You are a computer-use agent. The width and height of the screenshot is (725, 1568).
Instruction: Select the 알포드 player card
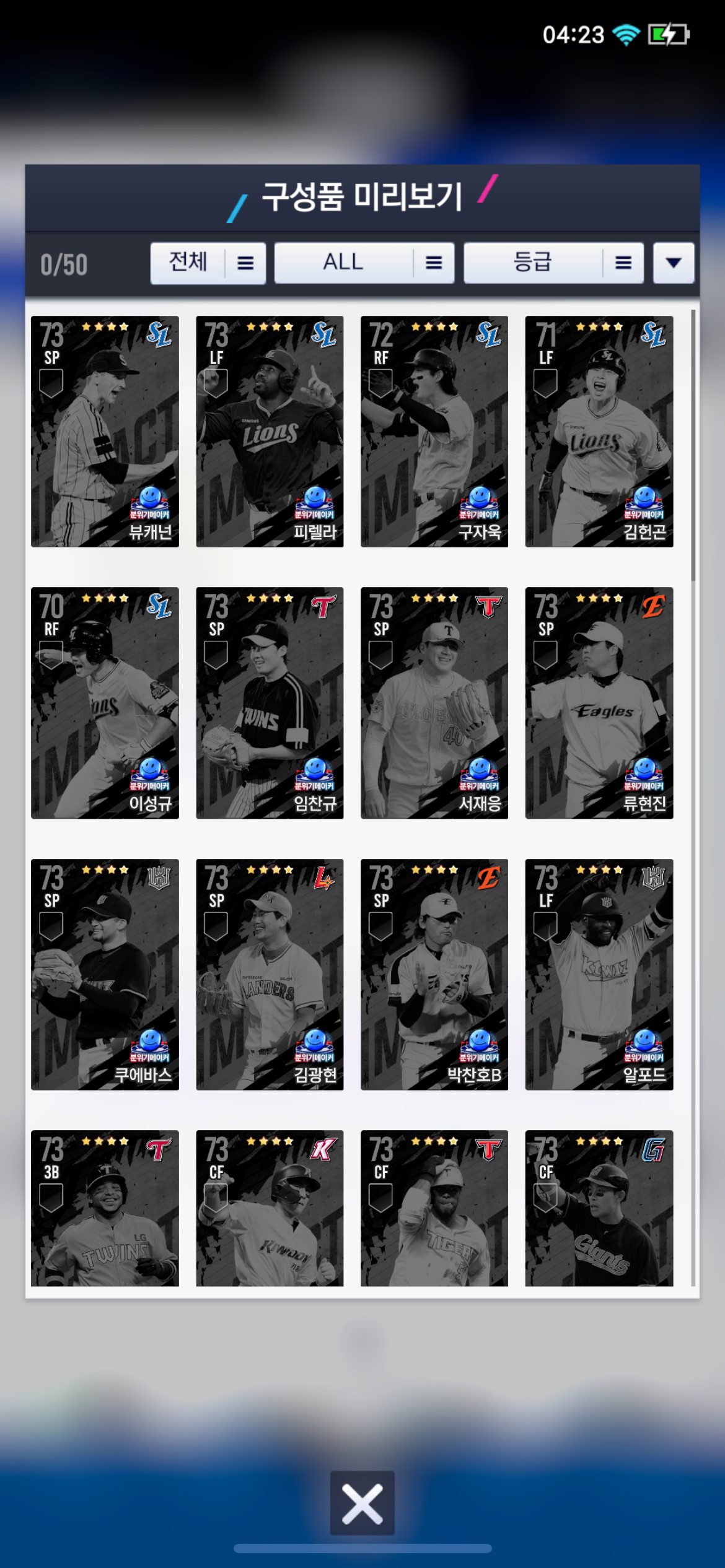click(x=599, y=974)
